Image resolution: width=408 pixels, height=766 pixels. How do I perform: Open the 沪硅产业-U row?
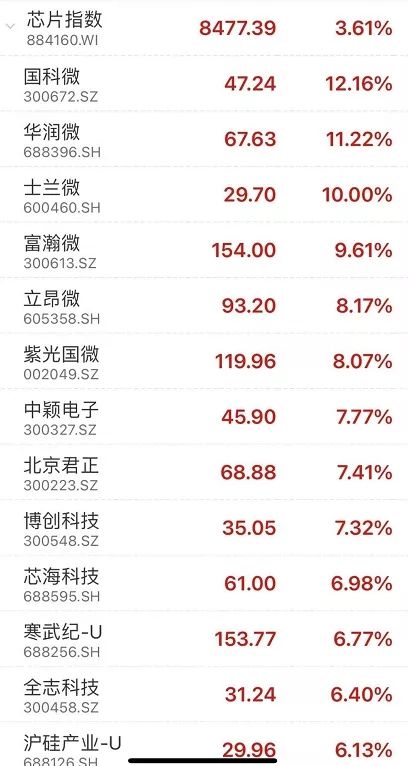pos(204,744)
